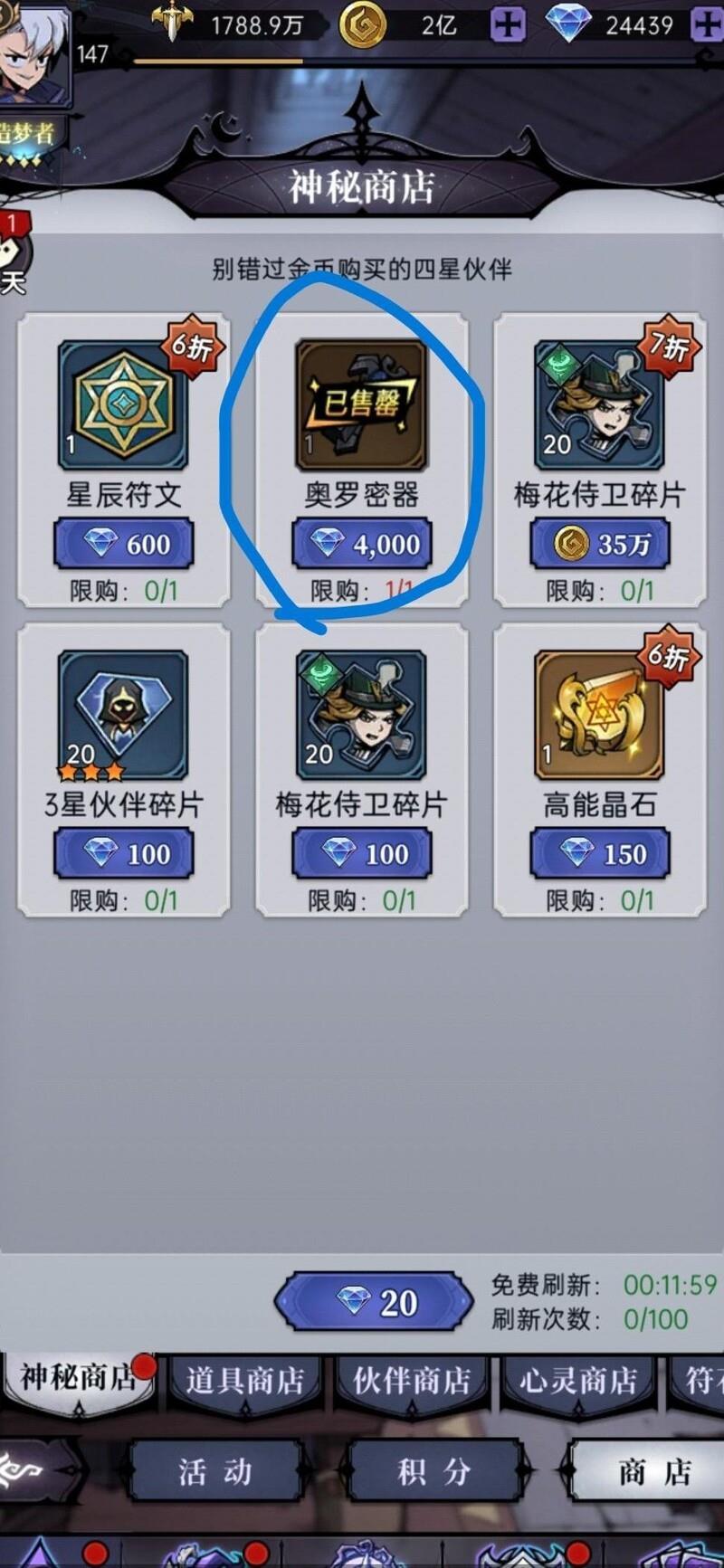724x1568 pixels.
Task: Switch to the 伙伴商店 tab
Action: pyautogui.click(x=412, y=1381)
